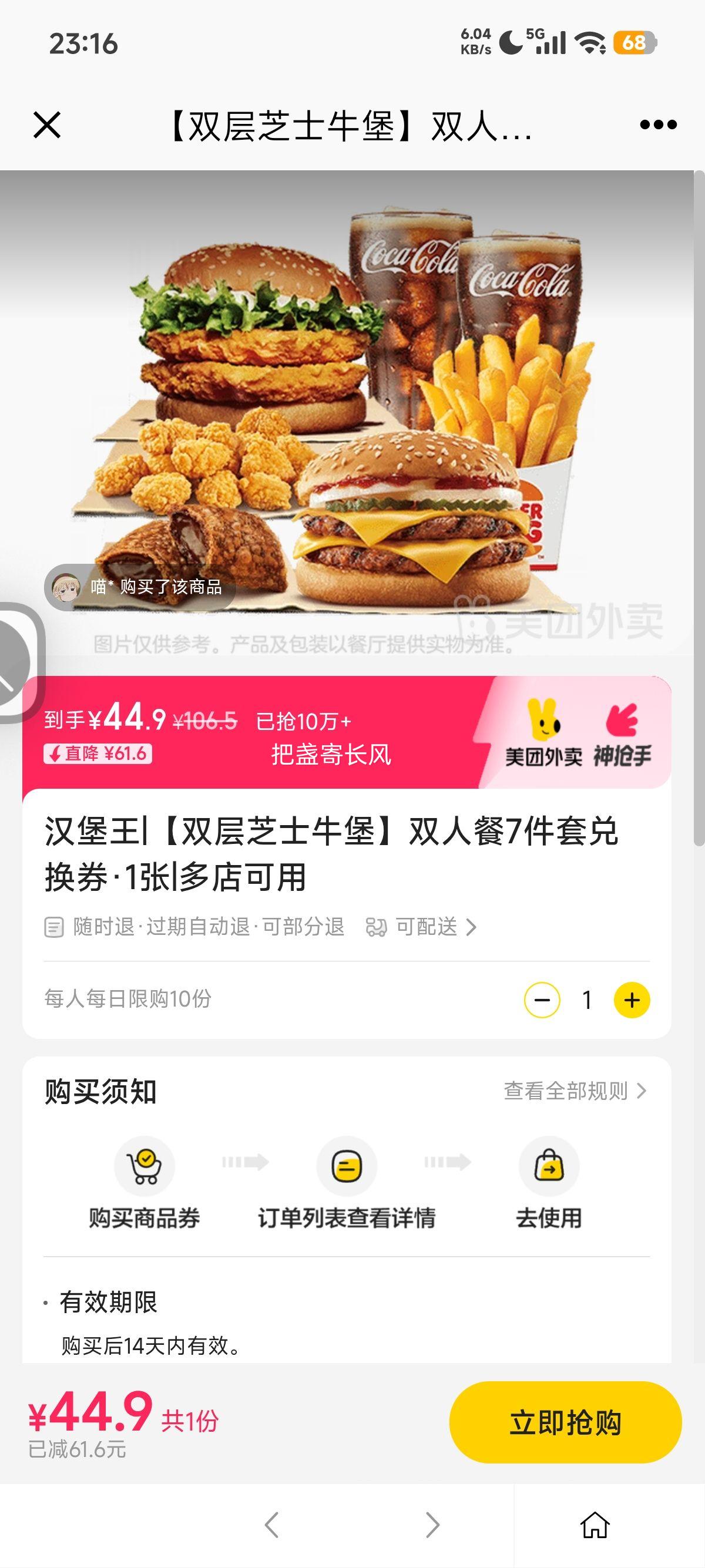
Task: Go forward with the bottom right arrow
Action: (432, 1525)
